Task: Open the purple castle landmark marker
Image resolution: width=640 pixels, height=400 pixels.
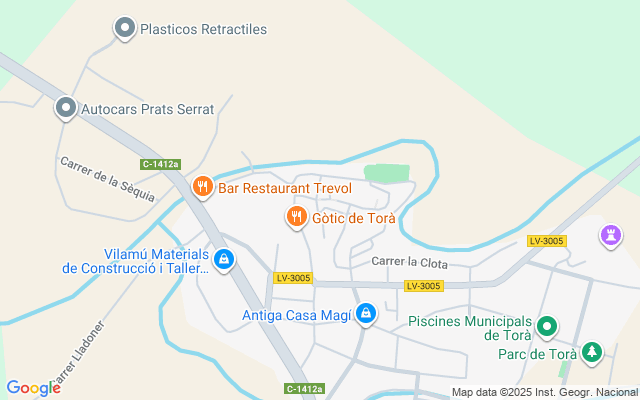Action: tap(609, 236)
